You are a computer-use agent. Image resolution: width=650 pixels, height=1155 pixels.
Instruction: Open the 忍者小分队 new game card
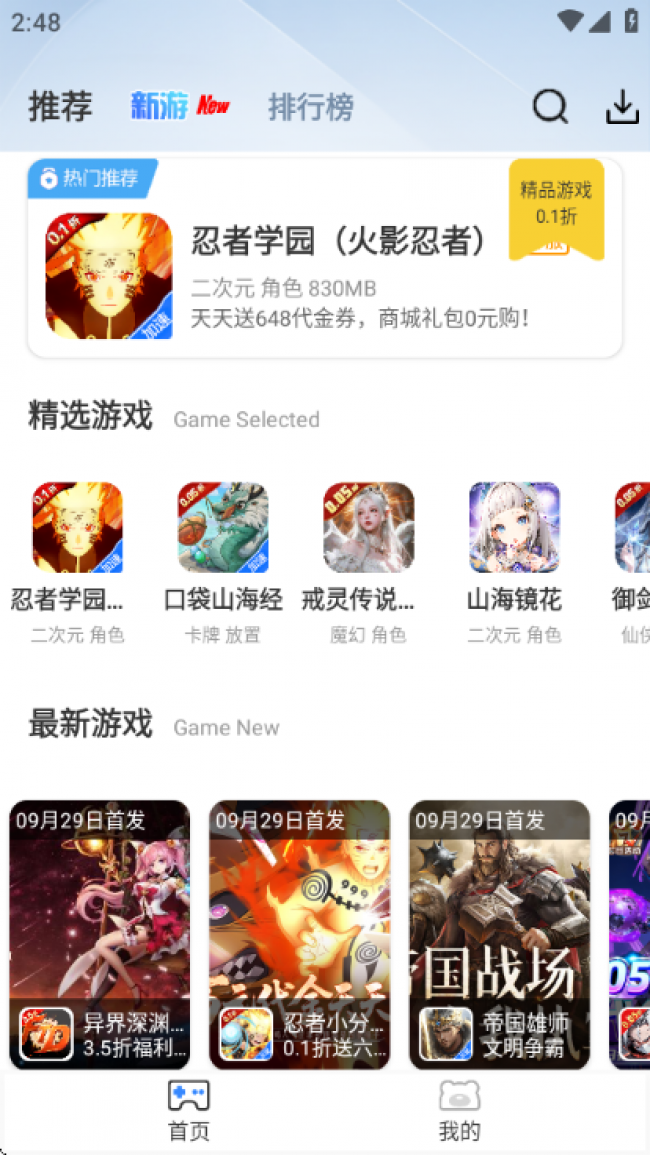click(299, 935)
